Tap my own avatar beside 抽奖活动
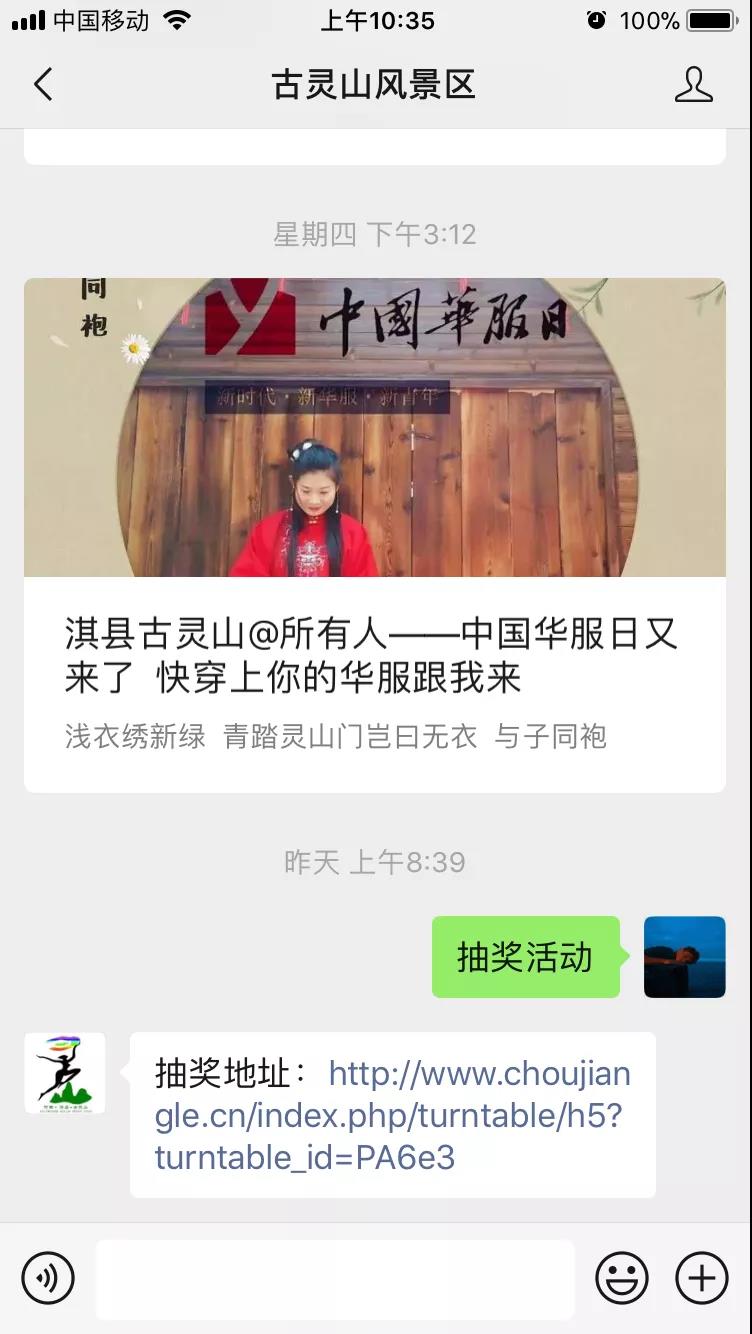The height and width of the screenshot is (1334, 752). point(684,957)
